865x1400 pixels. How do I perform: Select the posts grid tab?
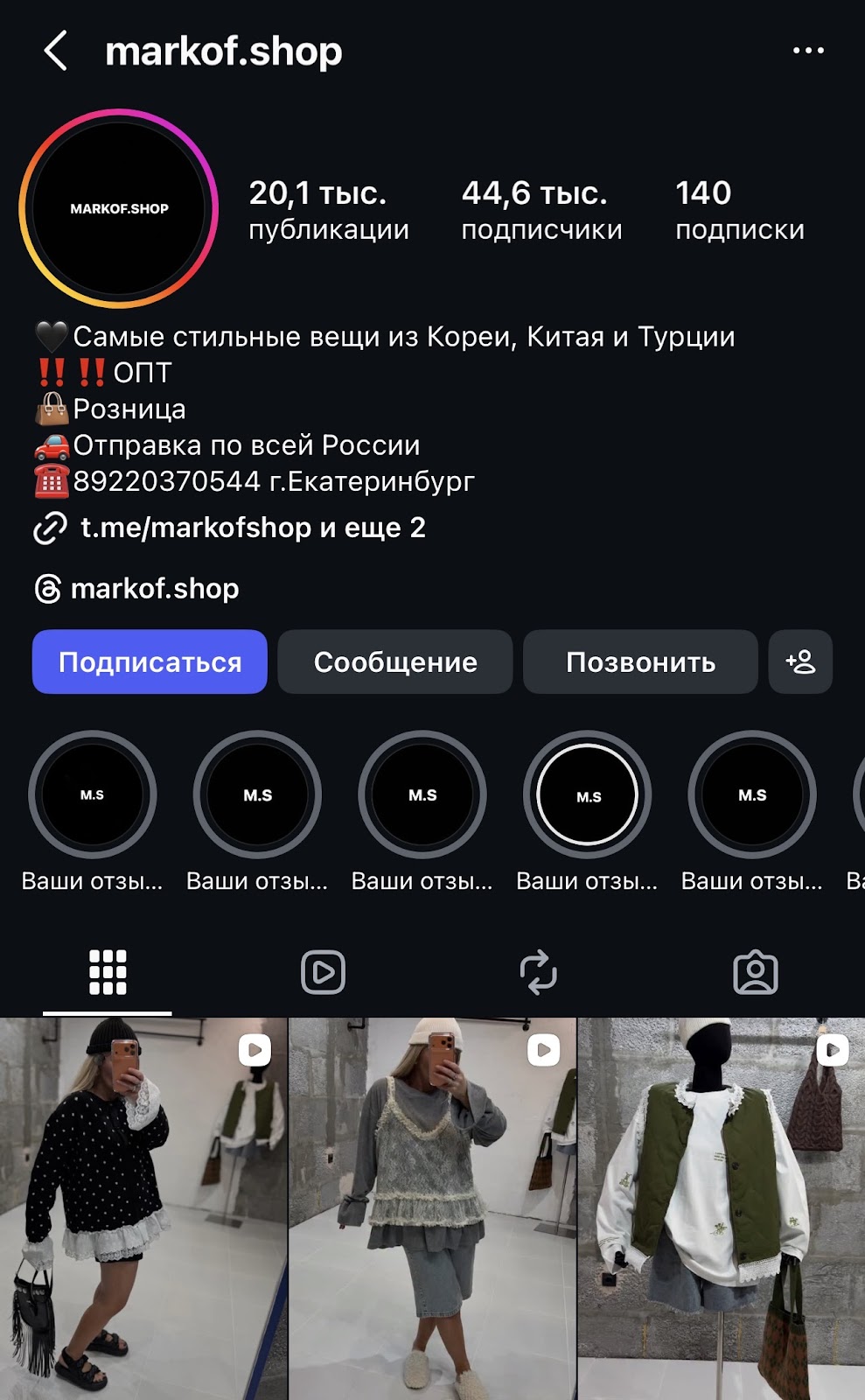pos(107,971)
